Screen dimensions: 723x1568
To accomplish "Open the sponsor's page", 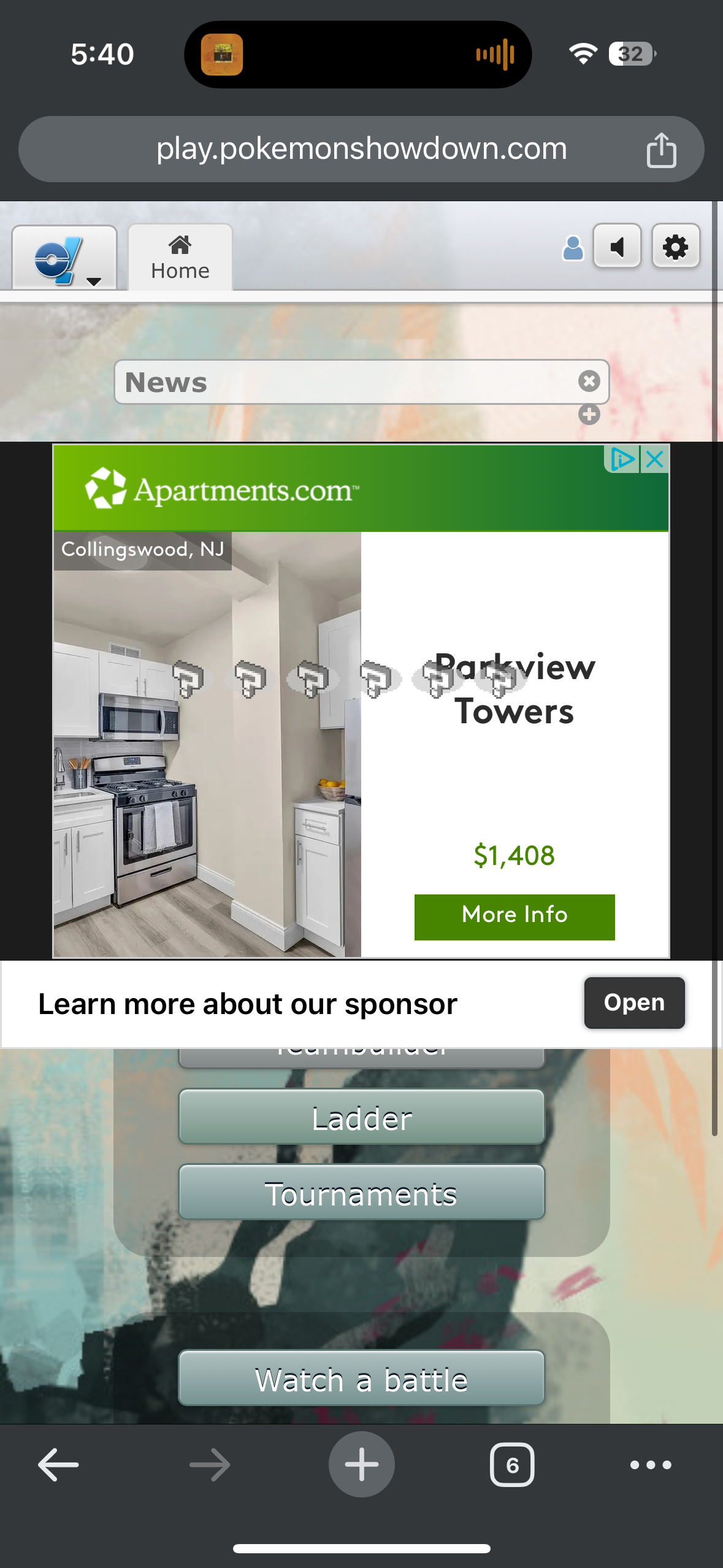I will [633, 1002].
